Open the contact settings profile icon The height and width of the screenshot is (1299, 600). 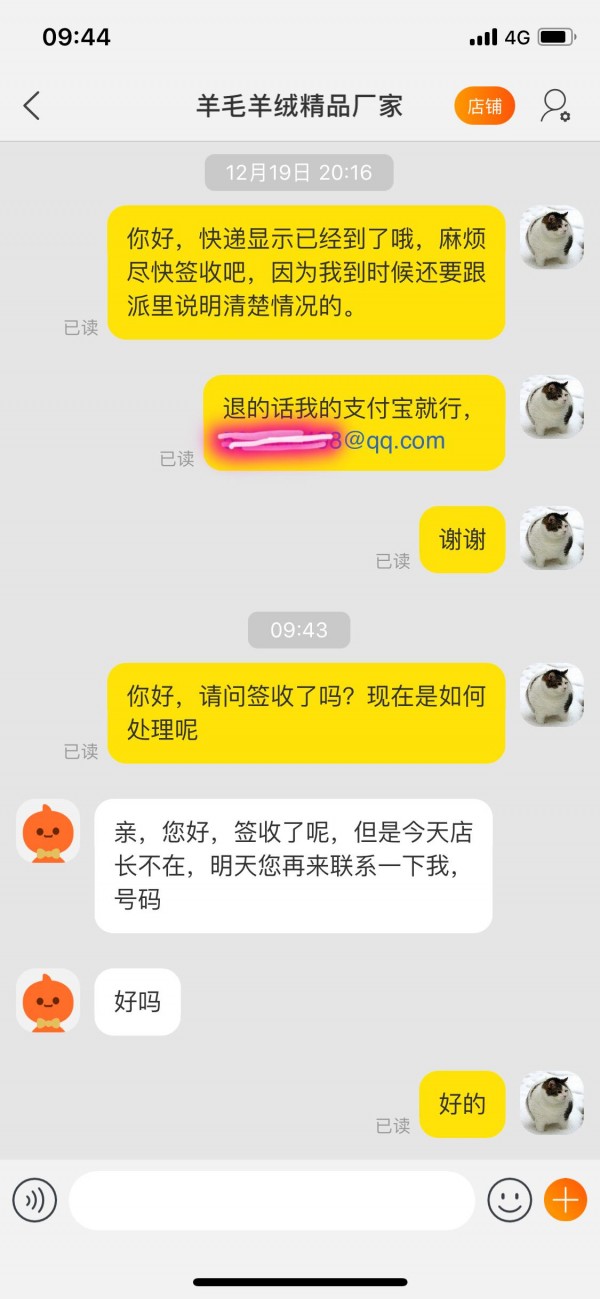click(554, 106)
